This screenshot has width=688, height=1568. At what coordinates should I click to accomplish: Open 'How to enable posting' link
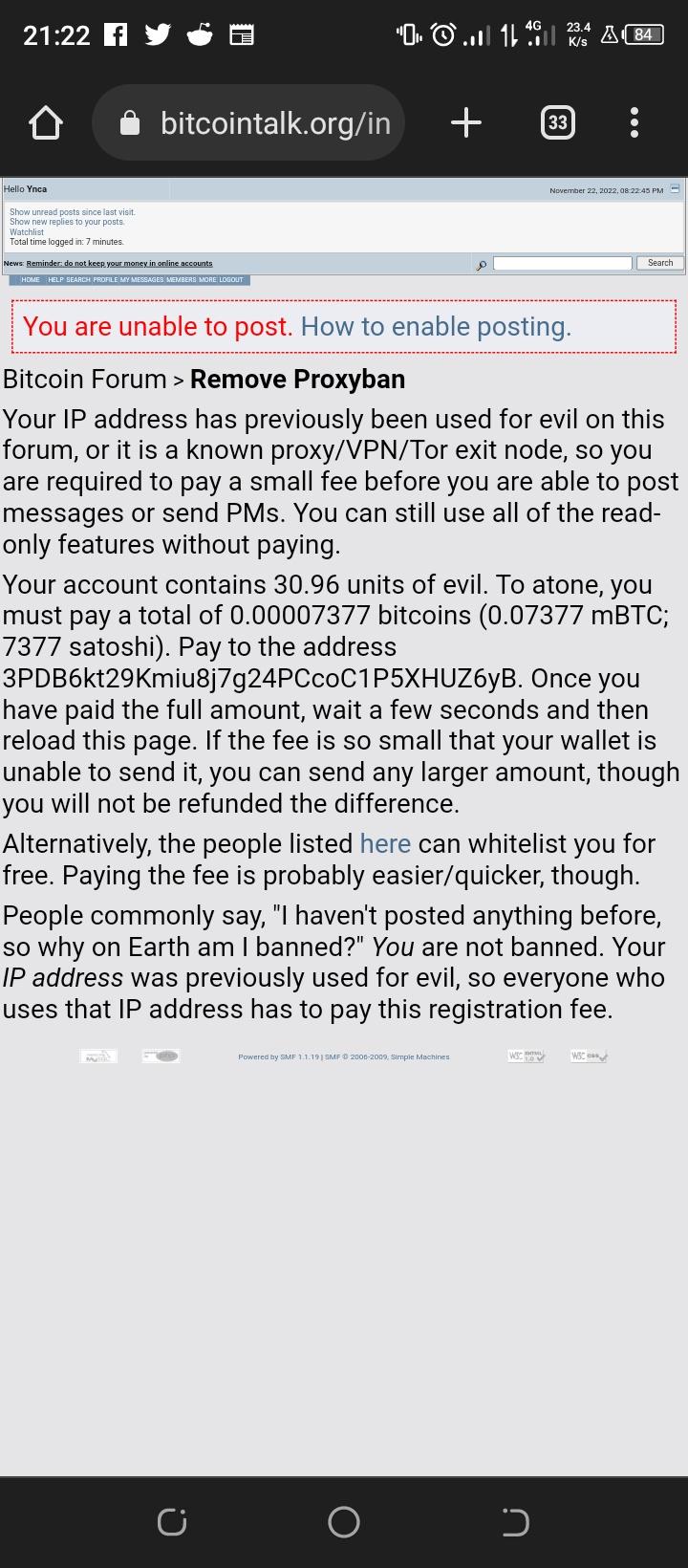[436, 327]
